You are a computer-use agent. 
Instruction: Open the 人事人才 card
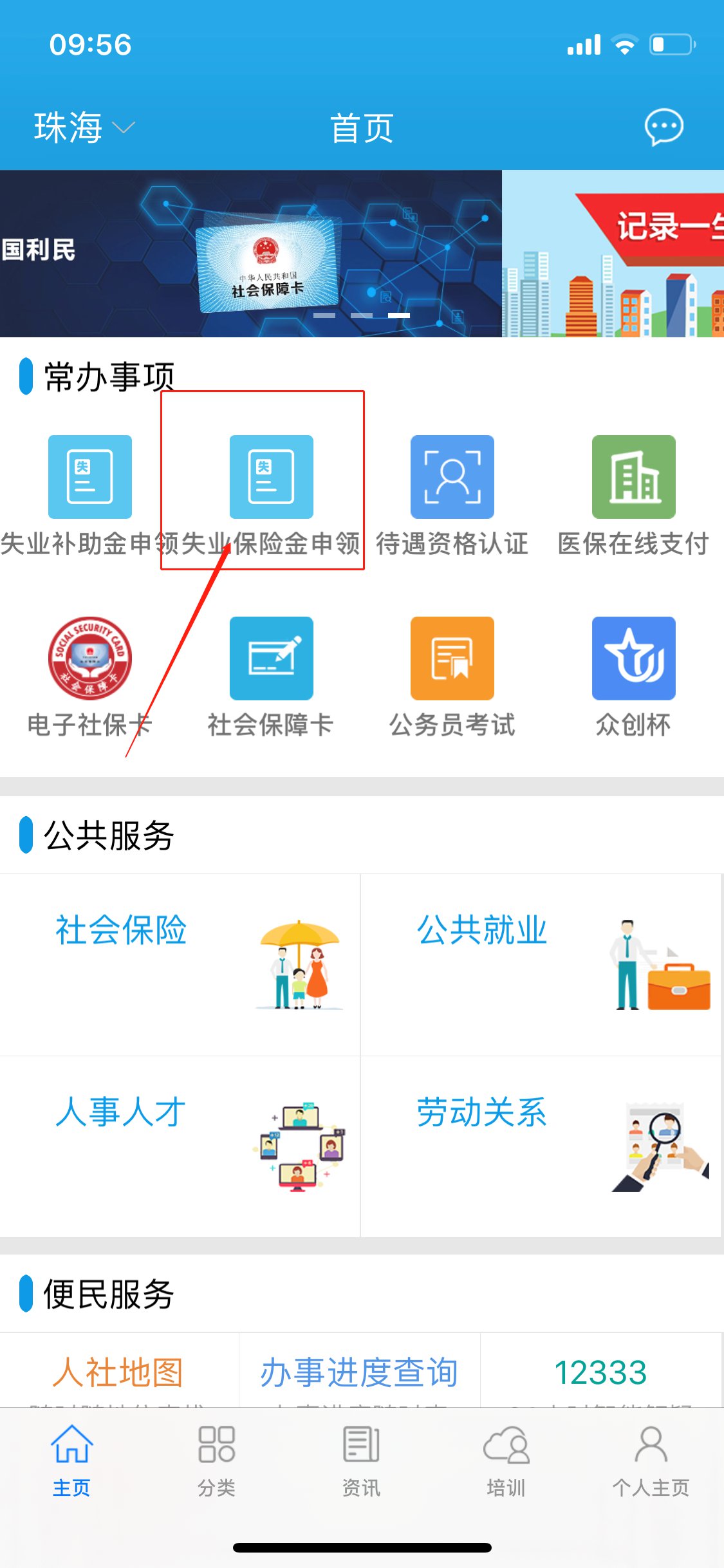180,1146
